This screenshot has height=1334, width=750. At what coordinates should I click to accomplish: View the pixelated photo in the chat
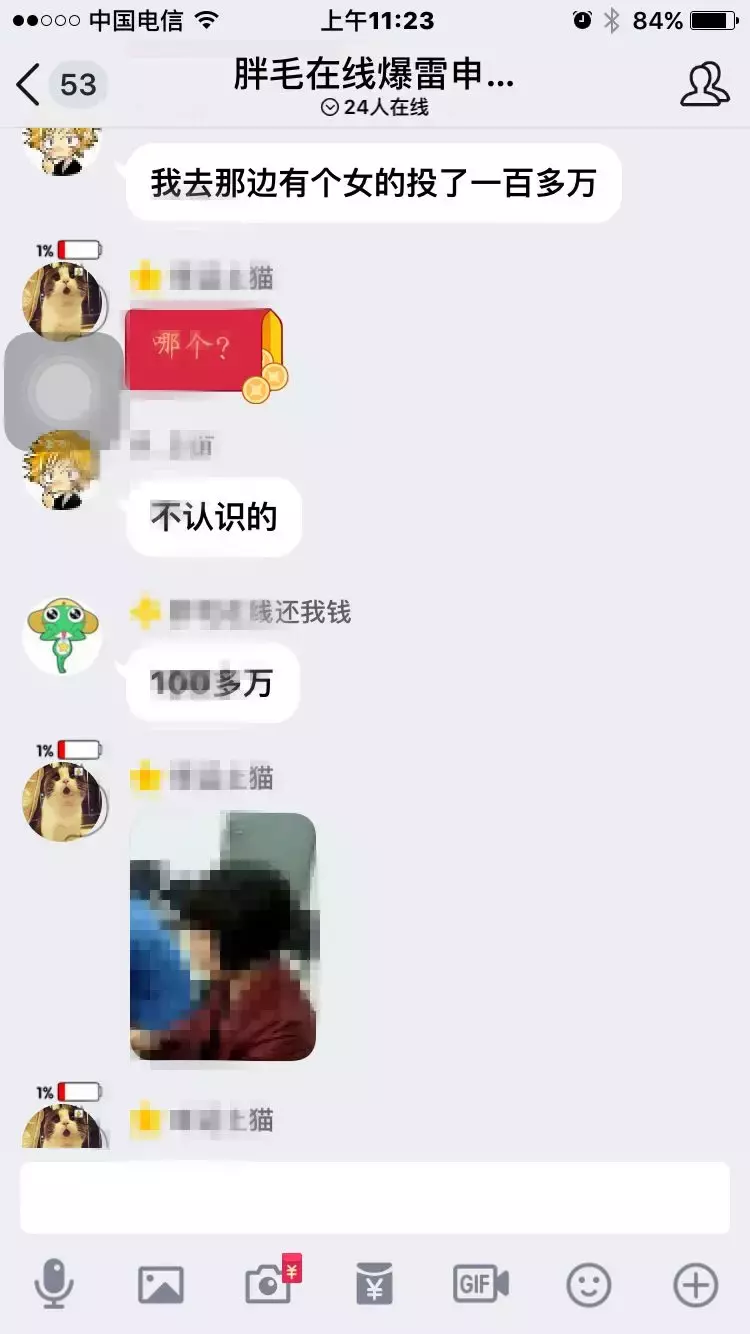click(223, 936)
